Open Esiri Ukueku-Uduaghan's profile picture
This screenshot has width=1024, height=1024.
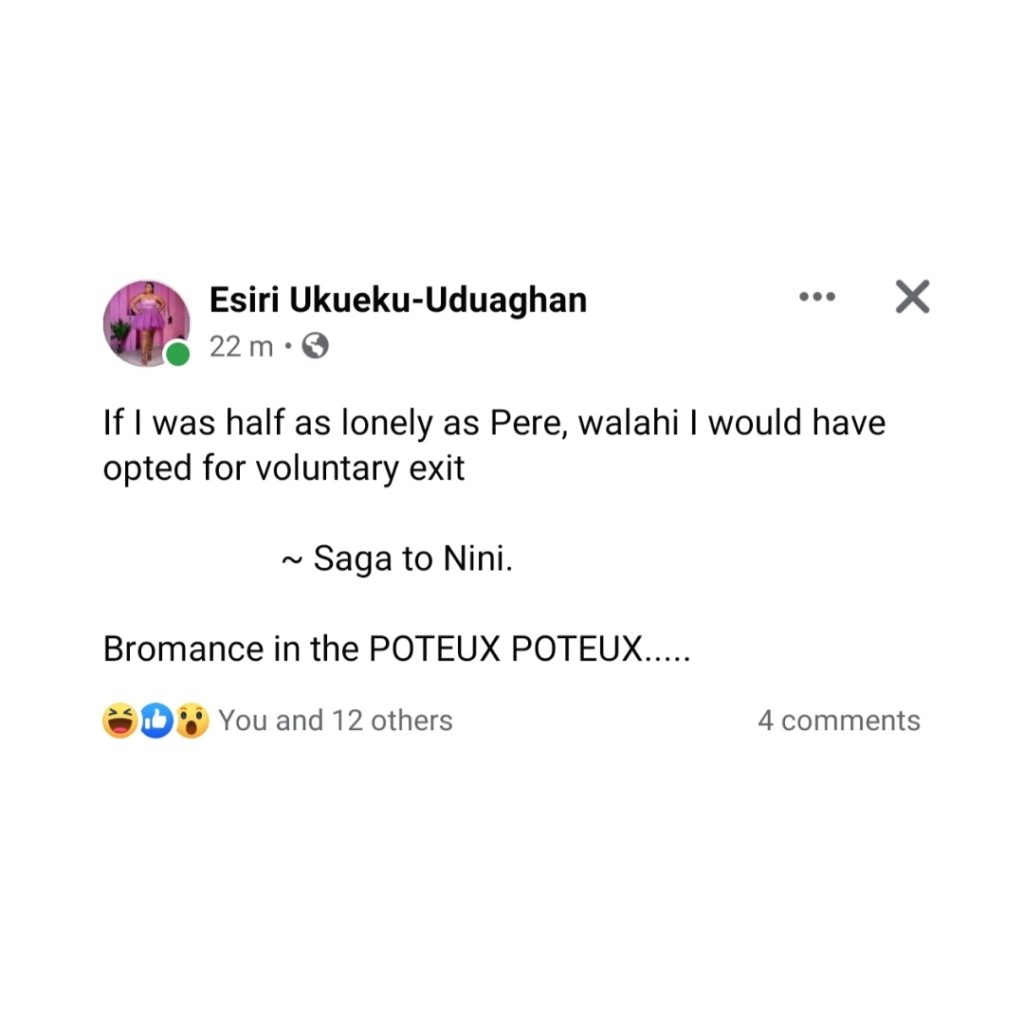(x=146, y=322)
